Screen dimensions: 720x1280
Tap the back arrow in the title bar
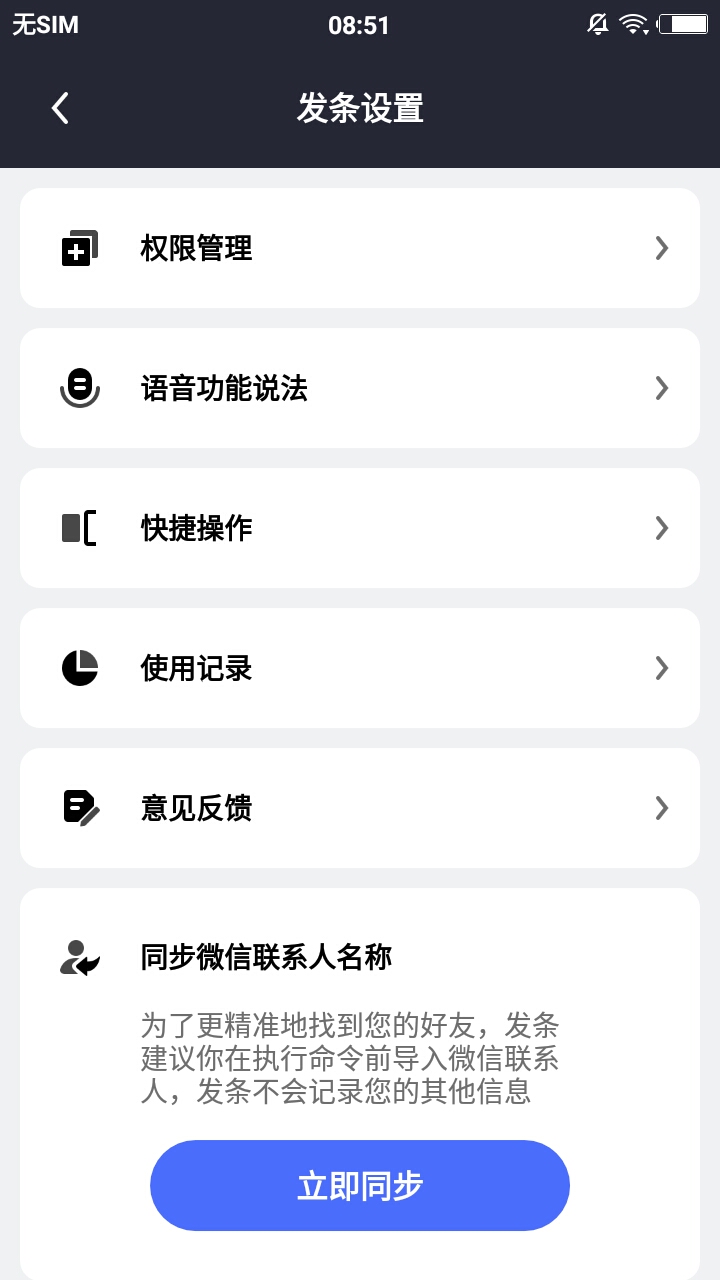coord(58,108)
